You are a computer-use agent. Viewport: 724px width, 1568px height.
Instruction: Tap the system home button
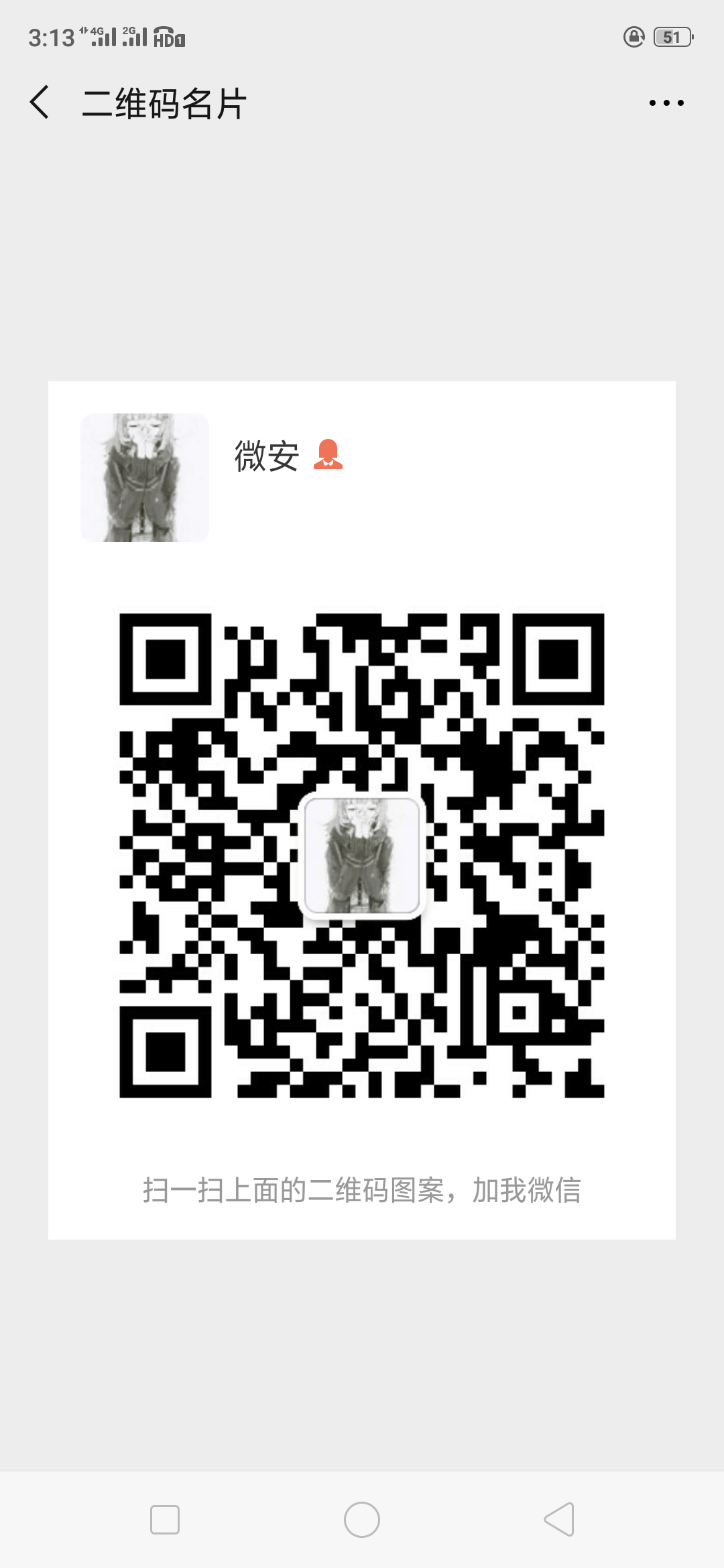(362, 1520)
